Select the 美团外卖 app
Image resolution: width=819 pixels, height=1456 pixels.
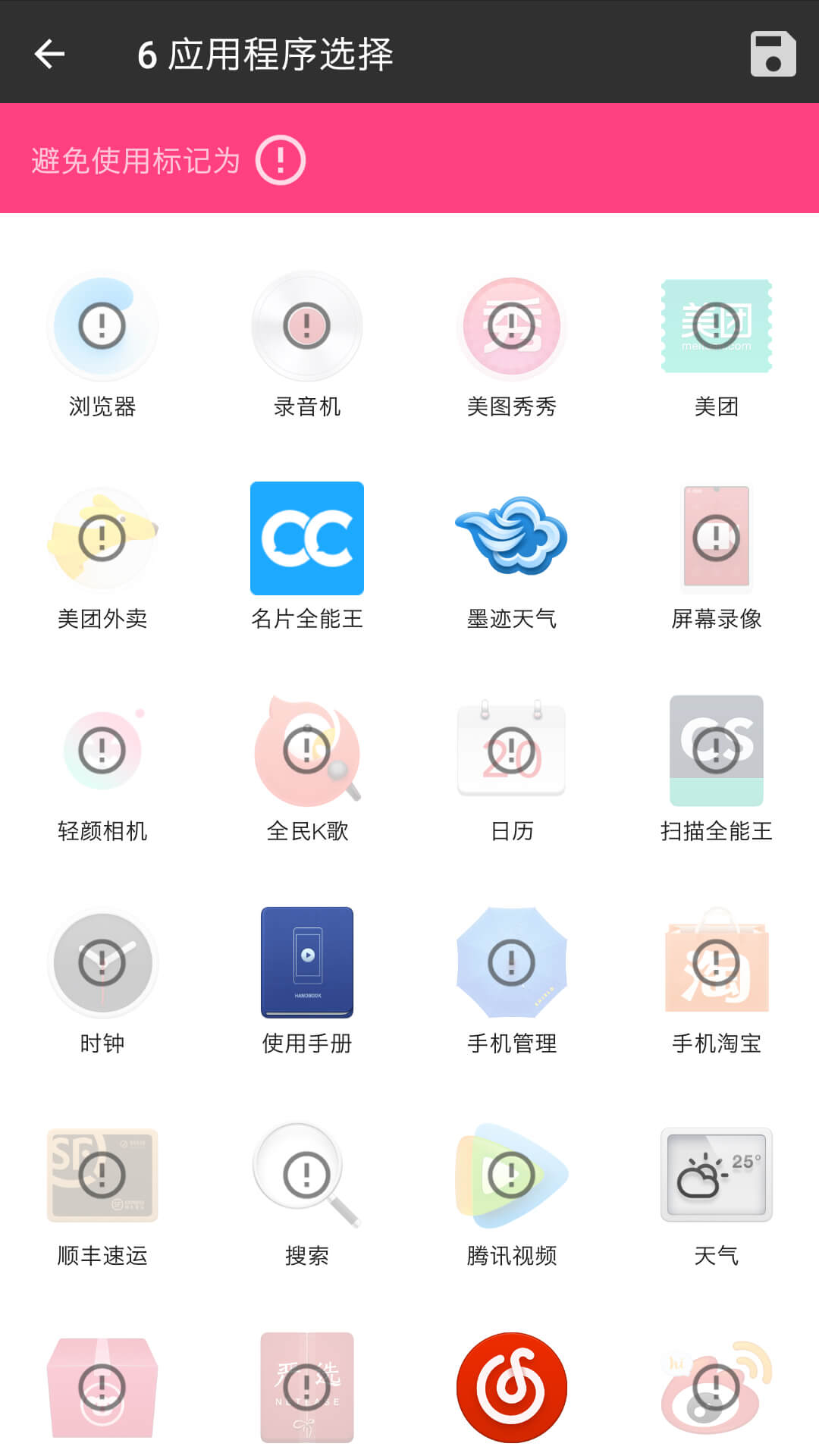point(102,538)
